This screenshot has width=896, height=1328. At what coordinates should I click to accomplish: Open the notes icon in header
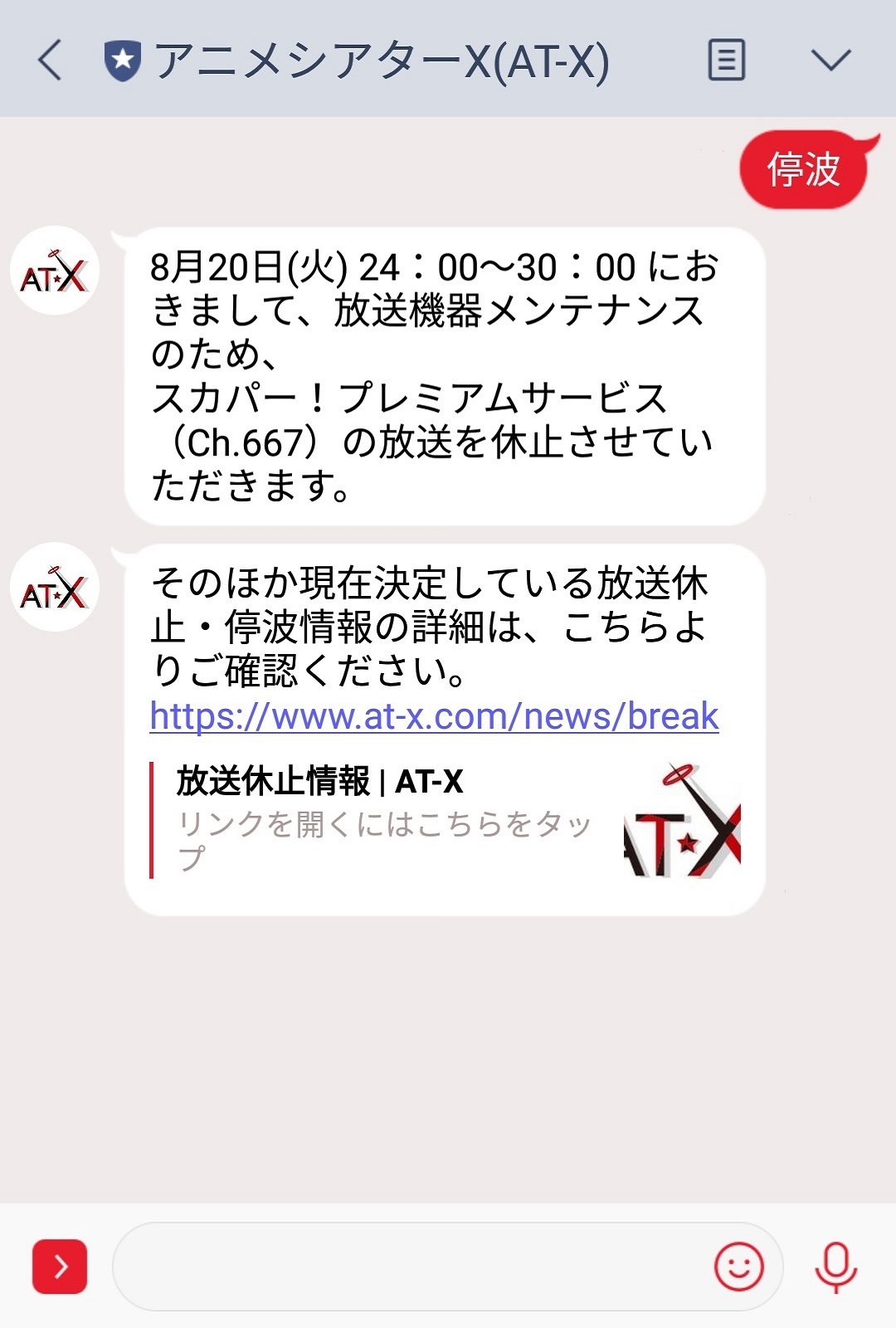point(726,61)
